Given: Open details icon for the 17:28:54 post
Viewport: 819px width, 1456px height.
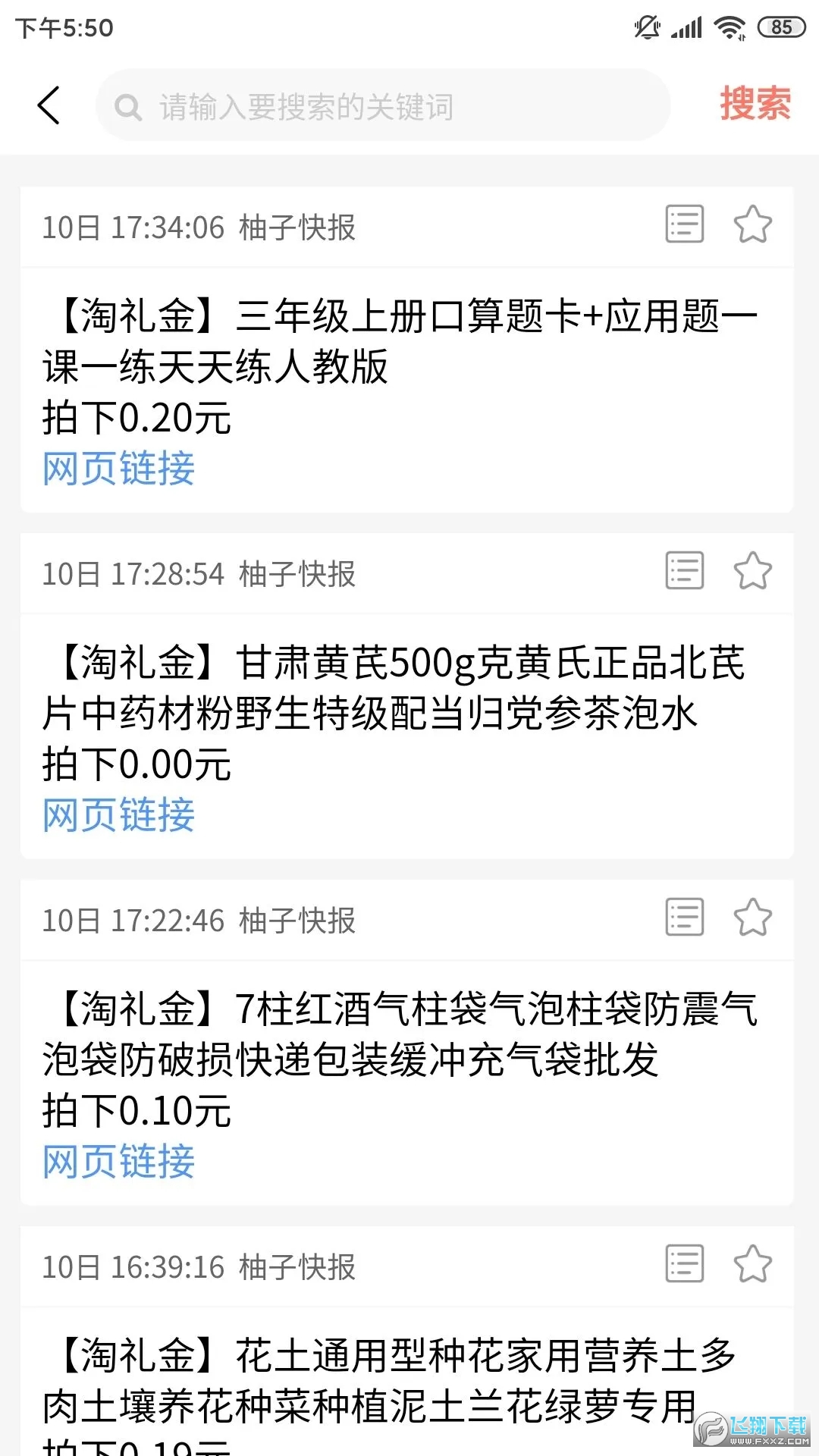Looking at the screenshot, I should coord(684,571).
